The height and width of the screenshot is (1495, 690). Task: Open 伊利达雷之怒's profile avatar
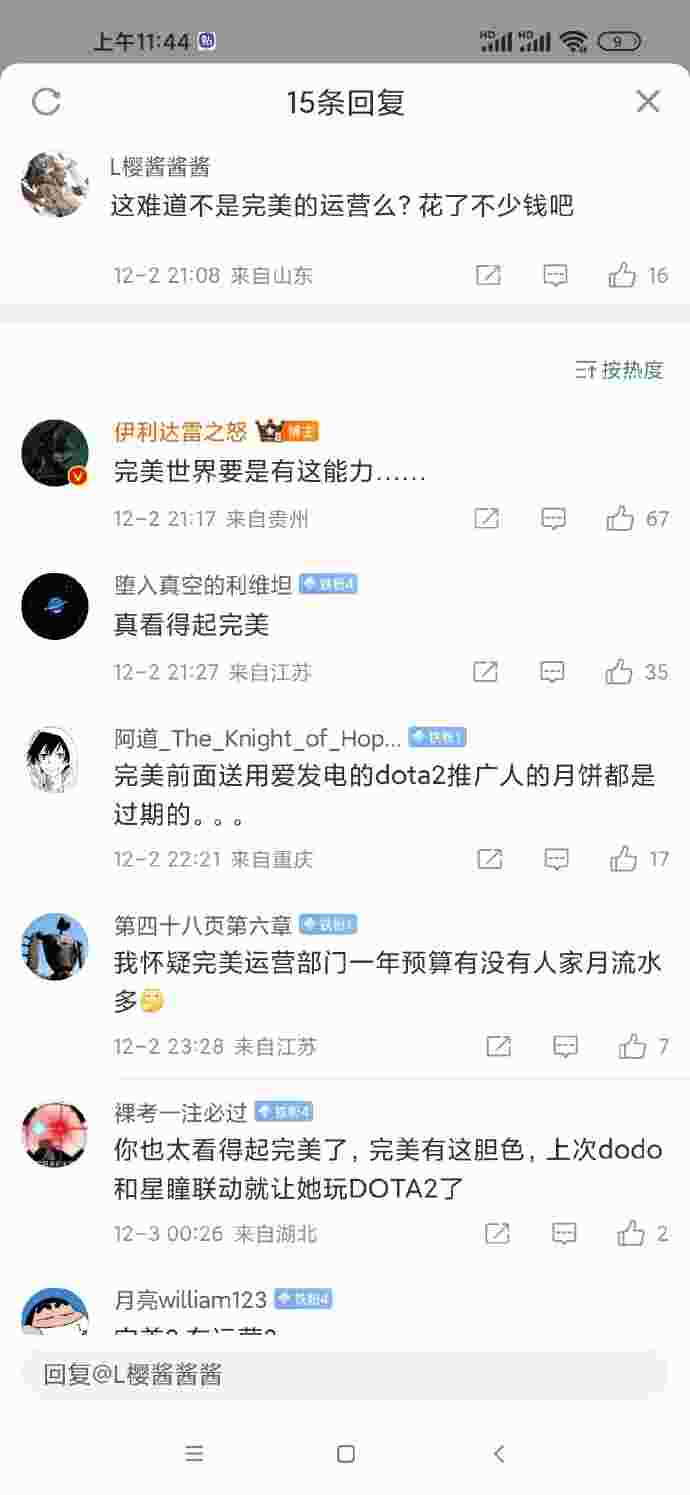[x=55, y=453]
